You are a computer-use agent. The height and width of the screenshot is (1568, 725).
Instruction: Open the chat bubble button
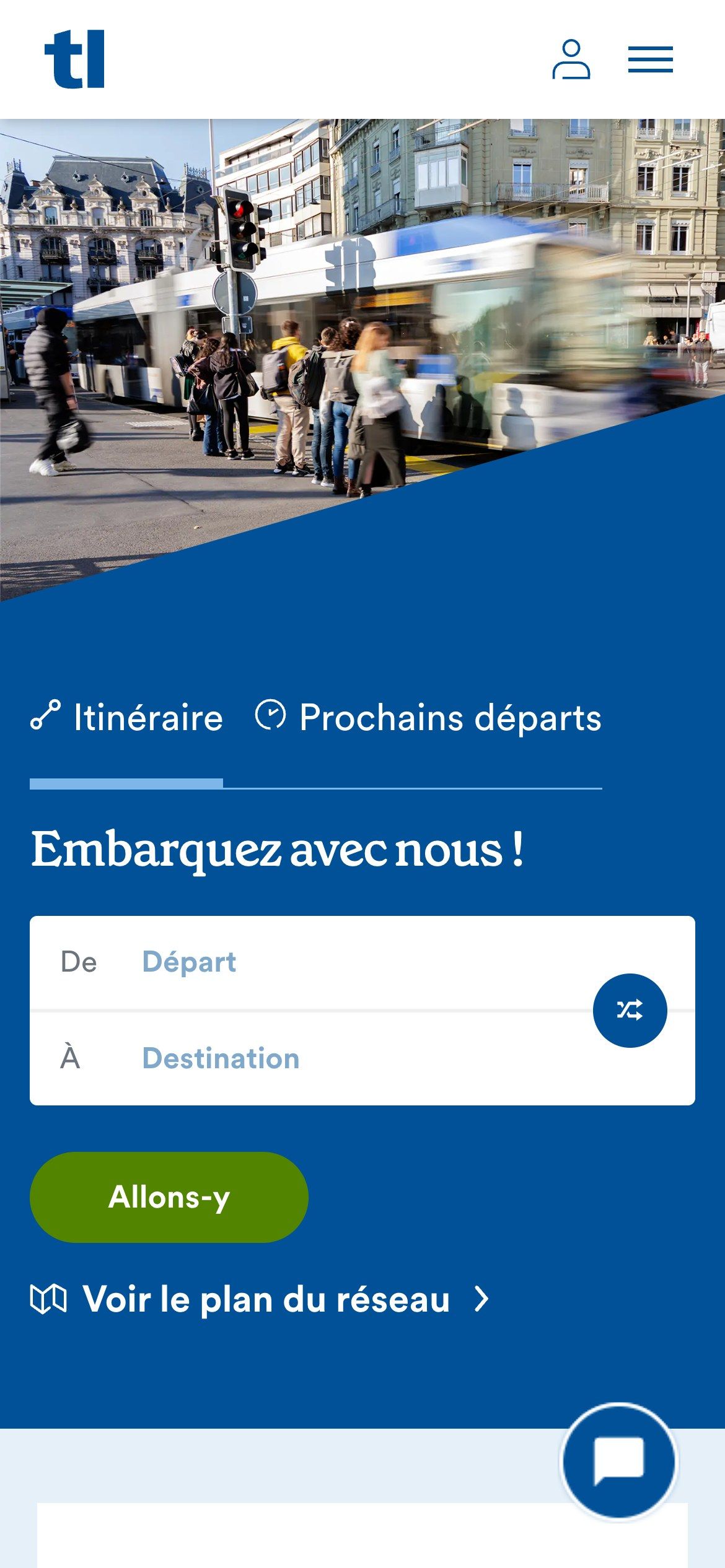pos(618,1461)
